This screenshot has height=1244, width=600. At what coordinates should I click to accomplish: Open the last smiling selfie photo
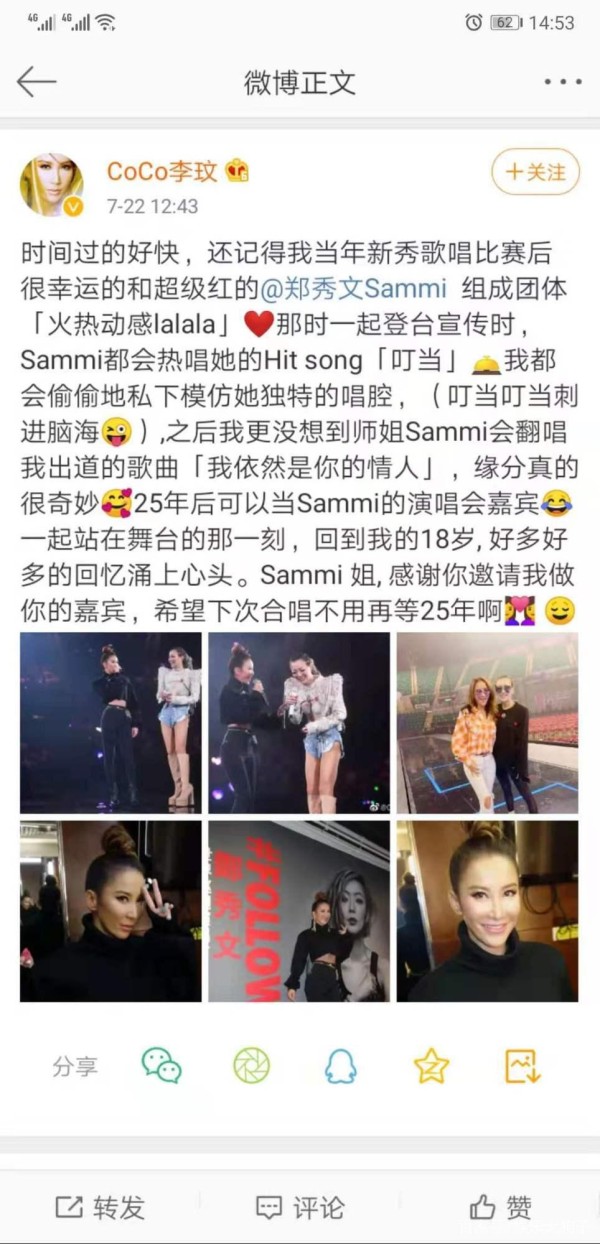click(487, 911)
